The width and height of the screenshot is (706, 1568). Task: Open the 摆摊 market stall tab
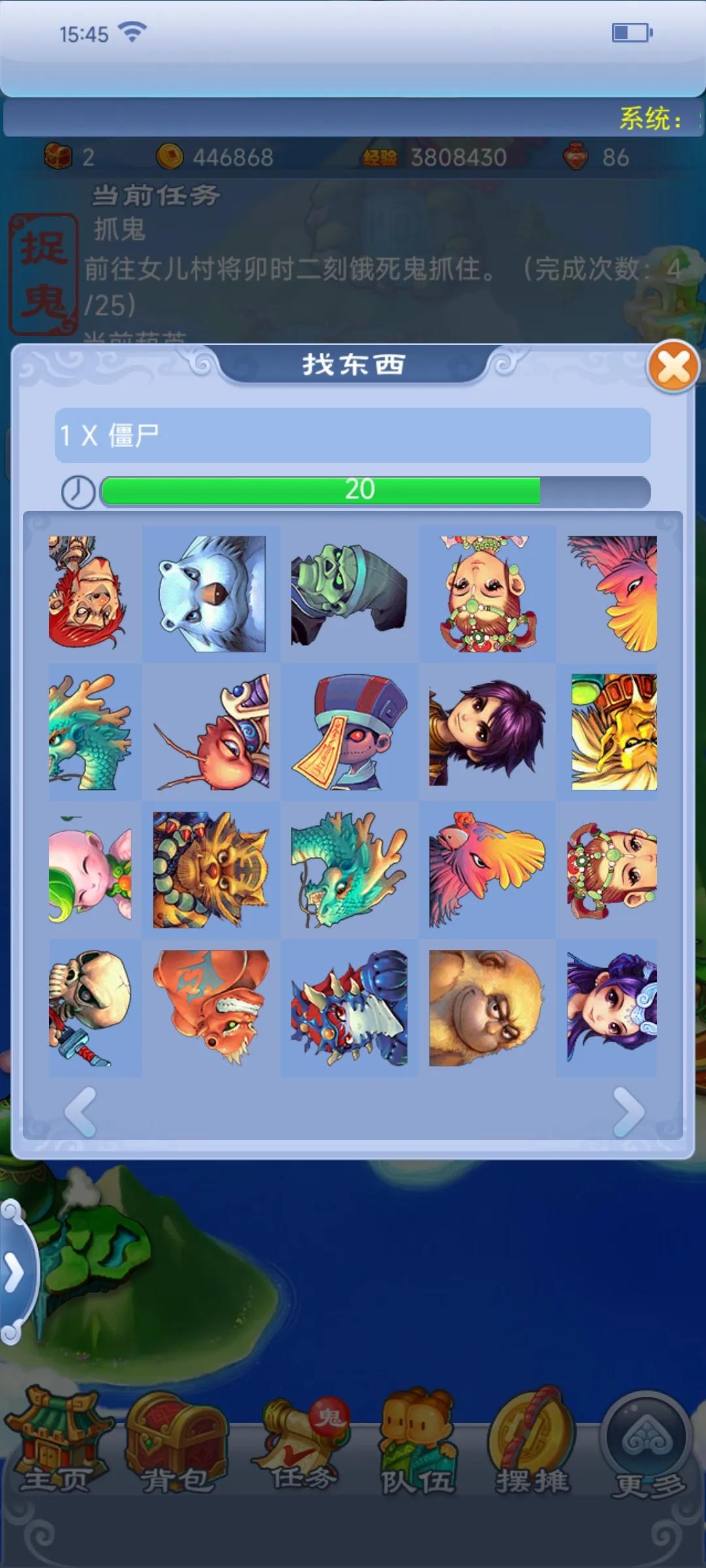531,1447
